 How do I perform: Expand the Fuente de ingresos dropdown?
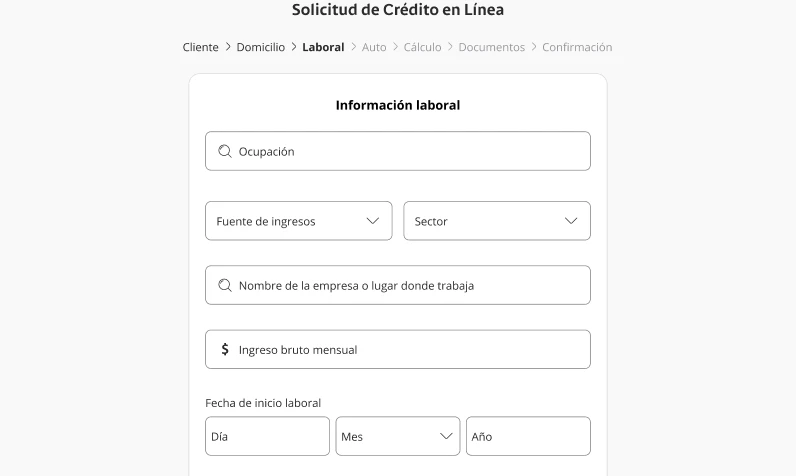pyautogui.click(x=298, y=221)
